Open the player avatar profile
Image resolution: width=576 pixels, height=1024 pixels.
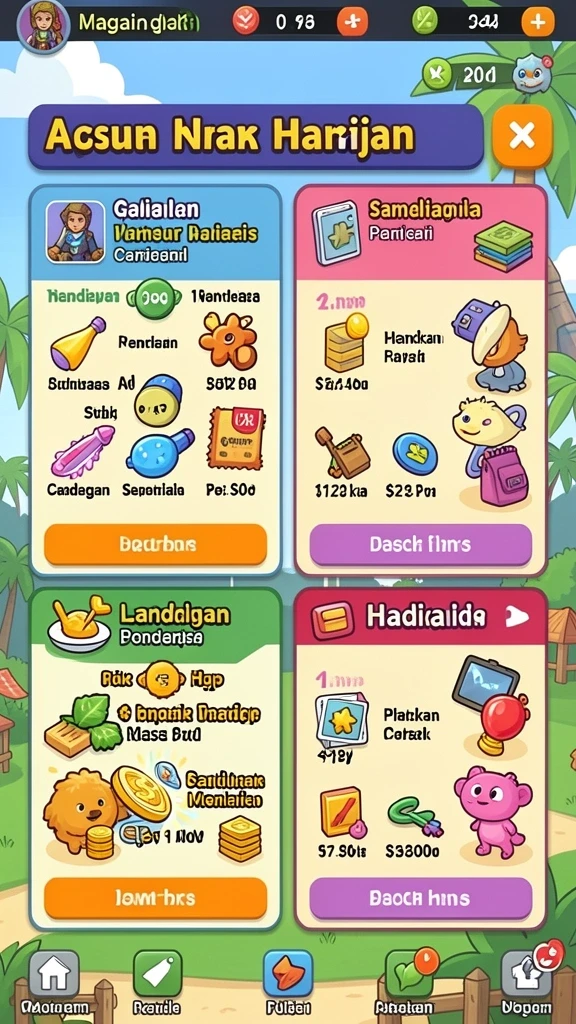(x=43, y=25)
